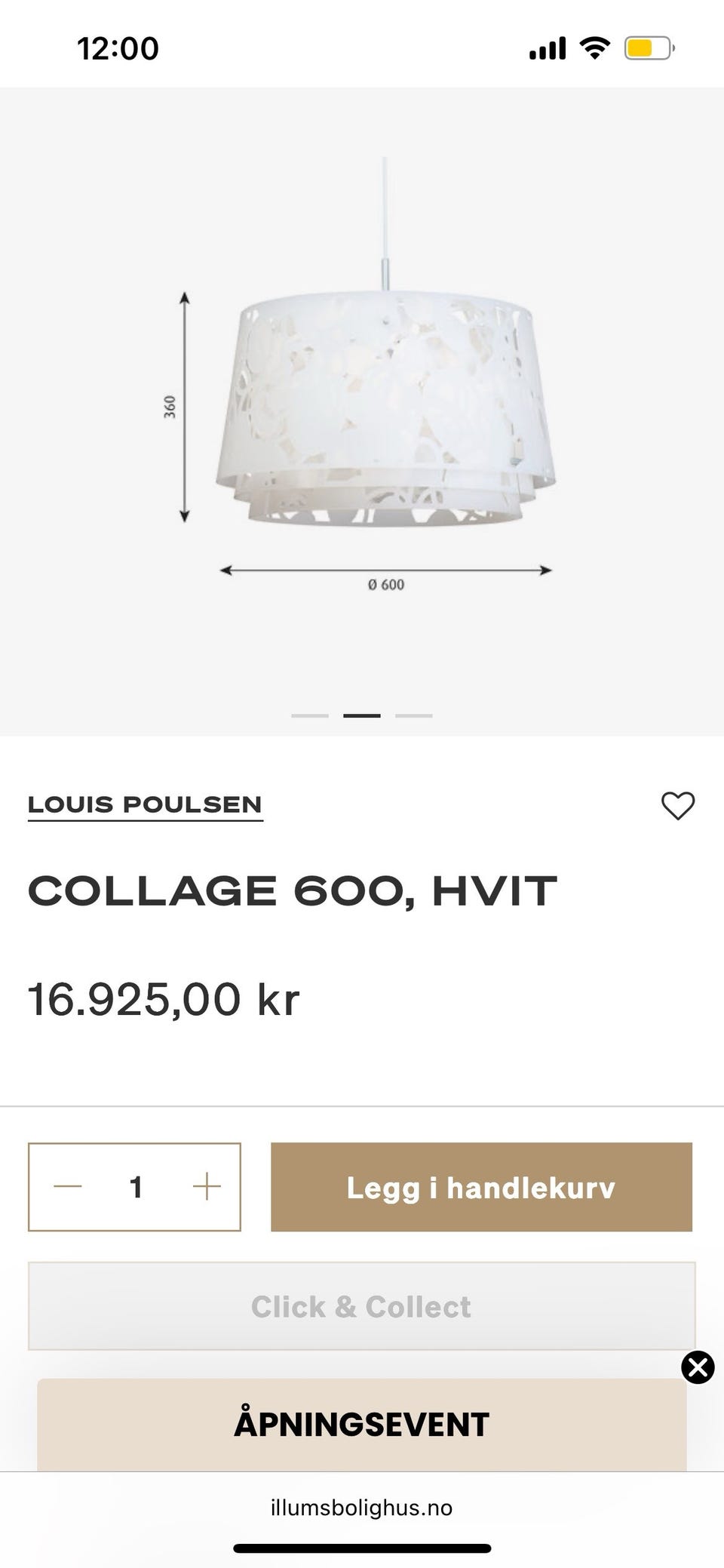The width and height of the screenshot is (724, 1568).
Task: Open the LOUIS POULSEN brand page
Action: [x=145, y=804]
